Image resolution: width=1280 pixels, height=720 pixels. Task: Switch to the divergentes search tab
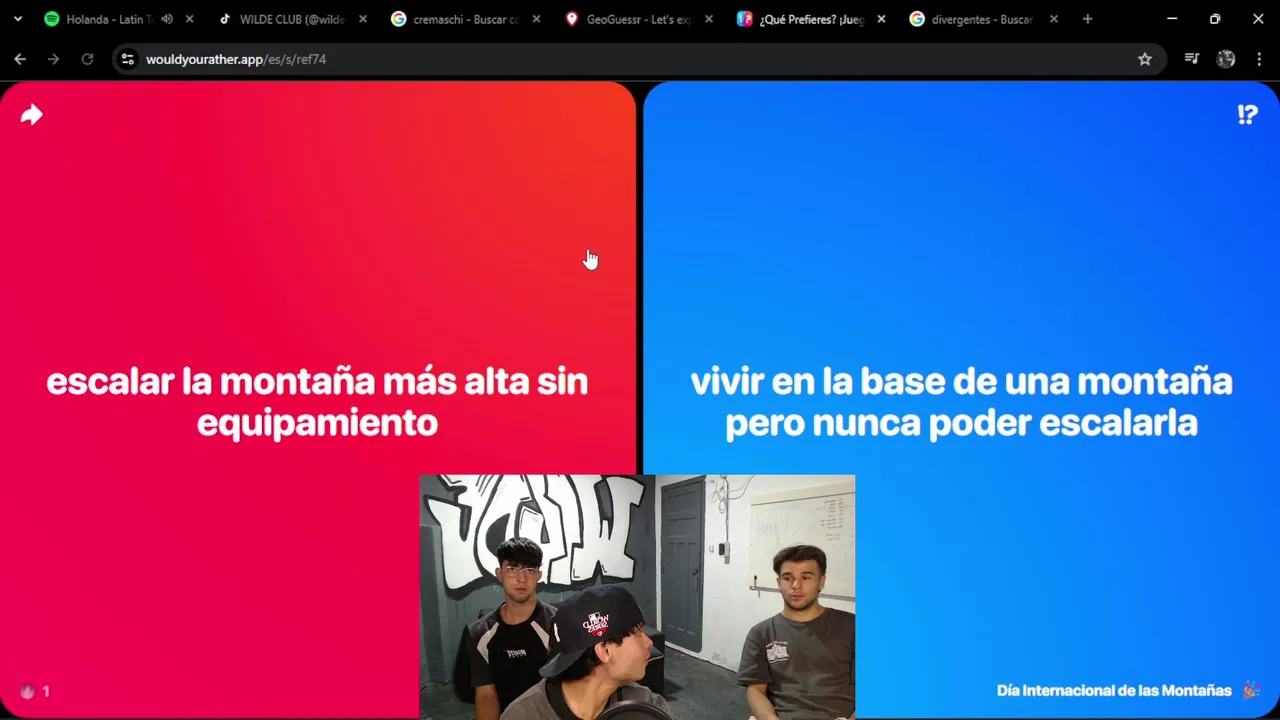click(980, 19)
